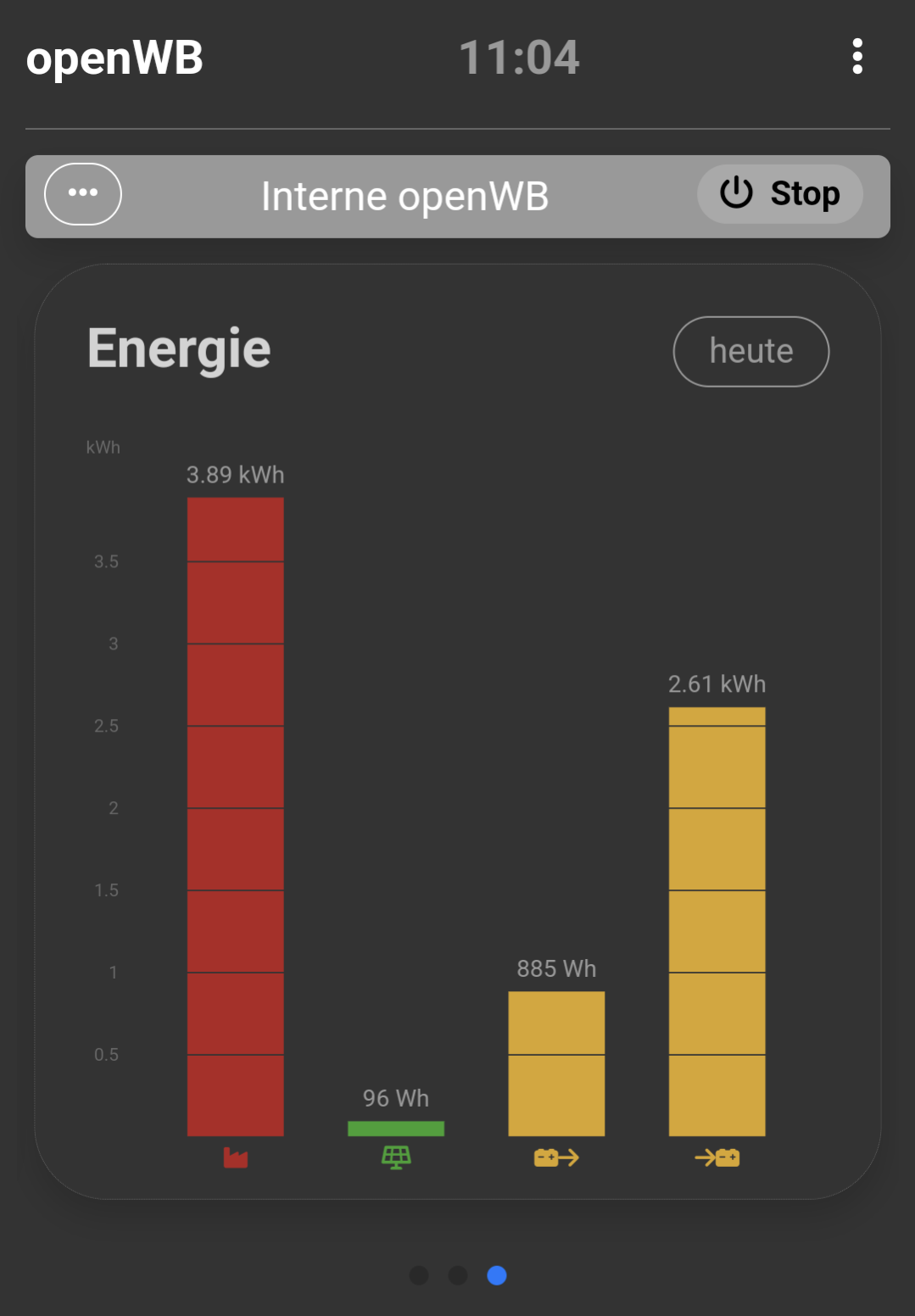The image size is (915, 1316).
Task: Go to the first page indicator dot
Action: pos(419,1275)
